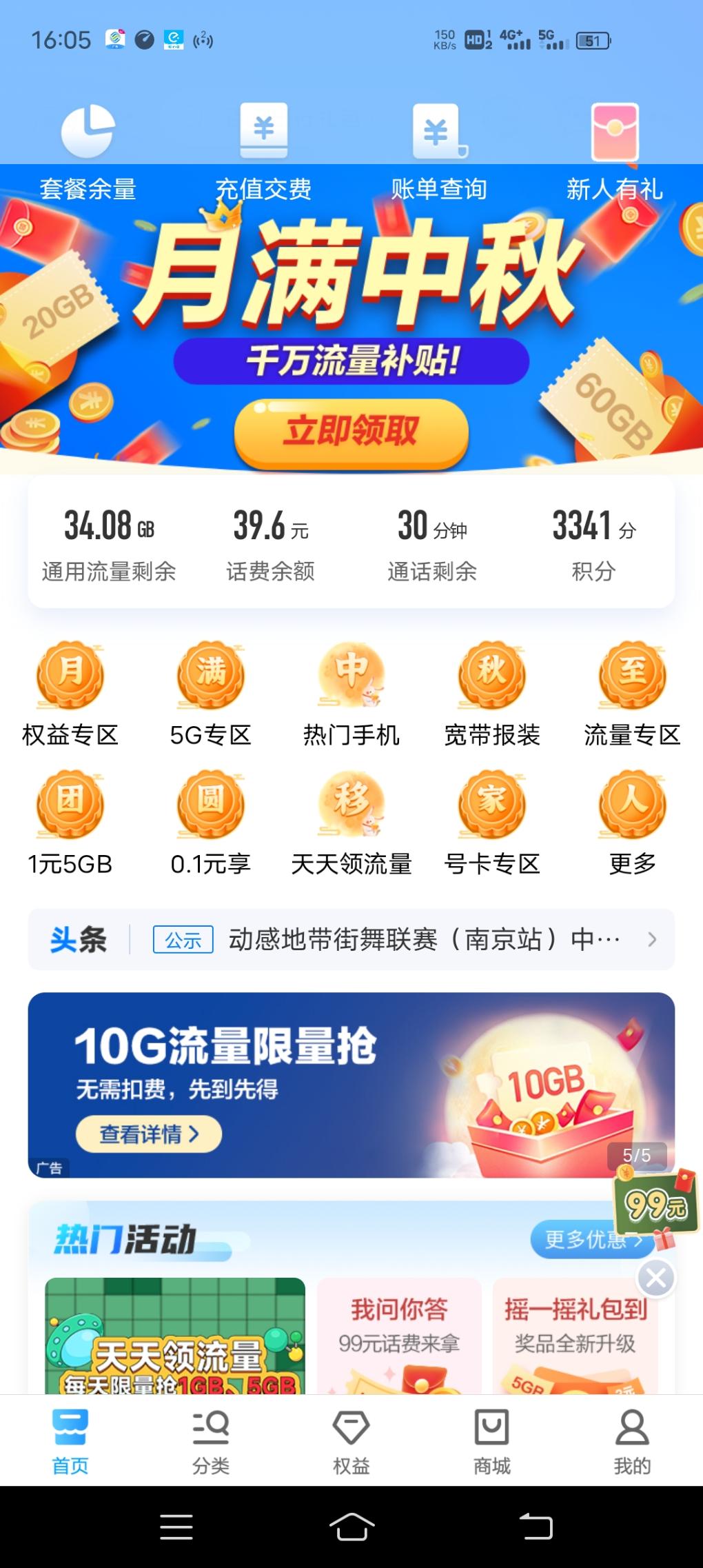Switch to the 分类 tab
Viewport: 703px width, 1568px height.
pyautogui.click(x=211, y=1440)
